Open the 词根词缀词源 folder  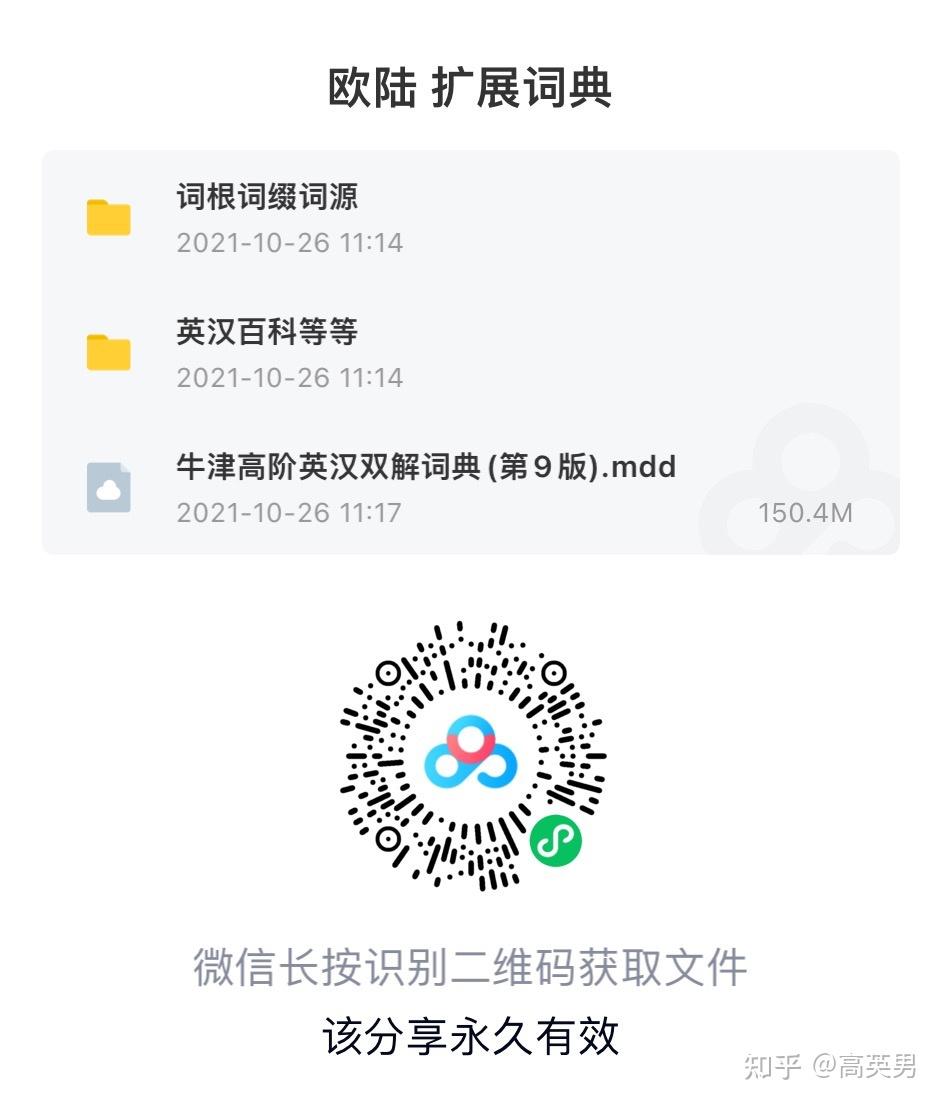pos(266,198)
